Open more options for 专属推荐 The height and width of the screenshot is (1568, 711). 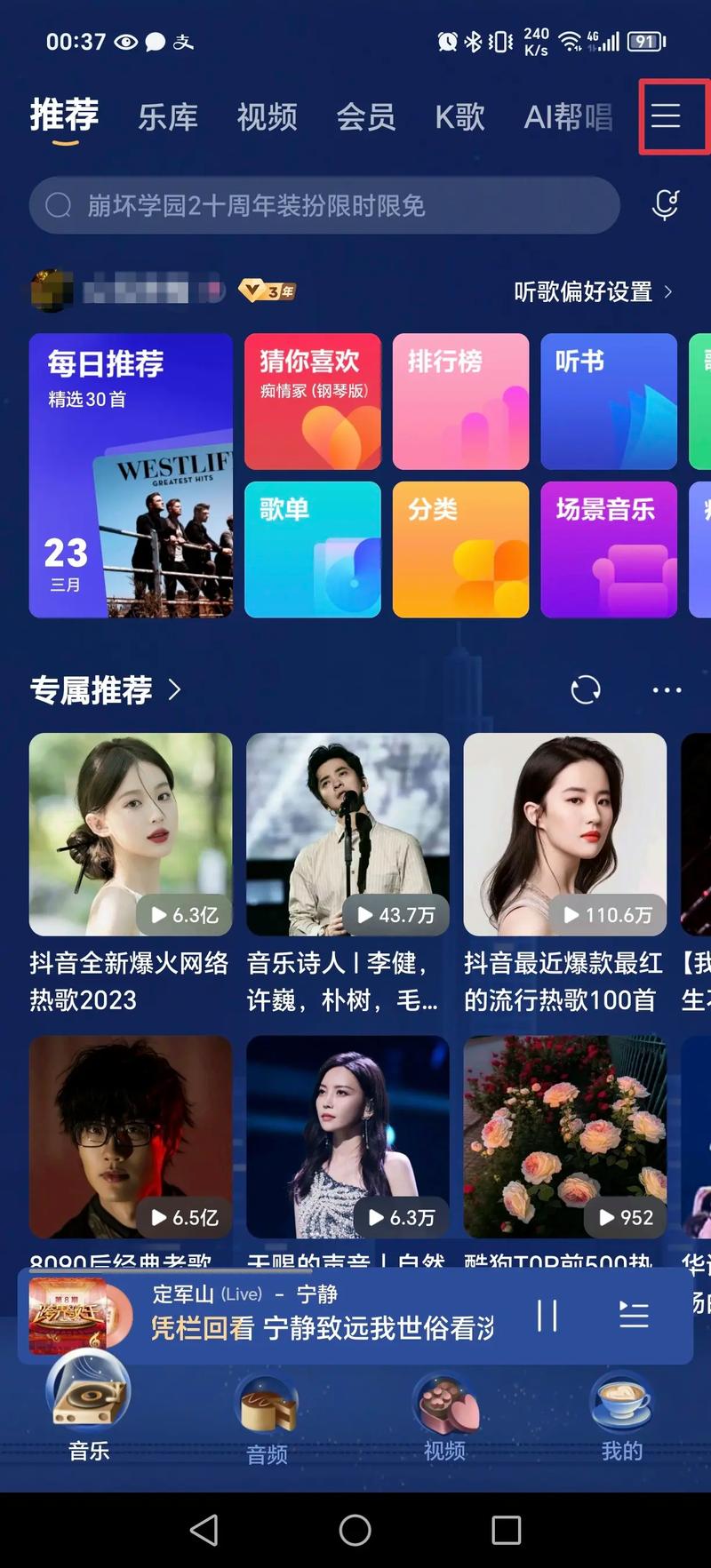click(x=666, y=689)
